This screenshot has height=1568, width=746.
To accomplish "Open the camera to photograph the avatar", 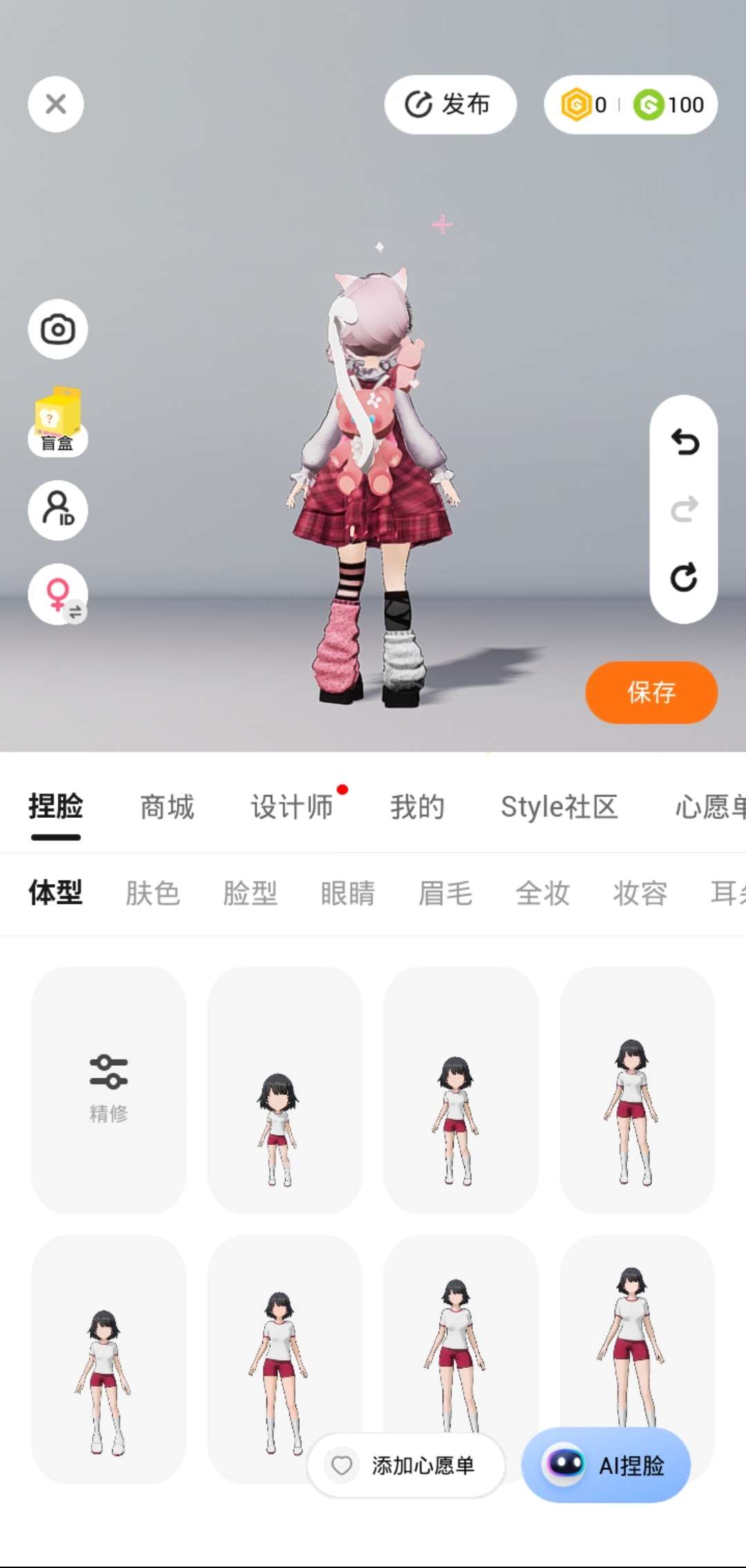I will tap(58, 329).
